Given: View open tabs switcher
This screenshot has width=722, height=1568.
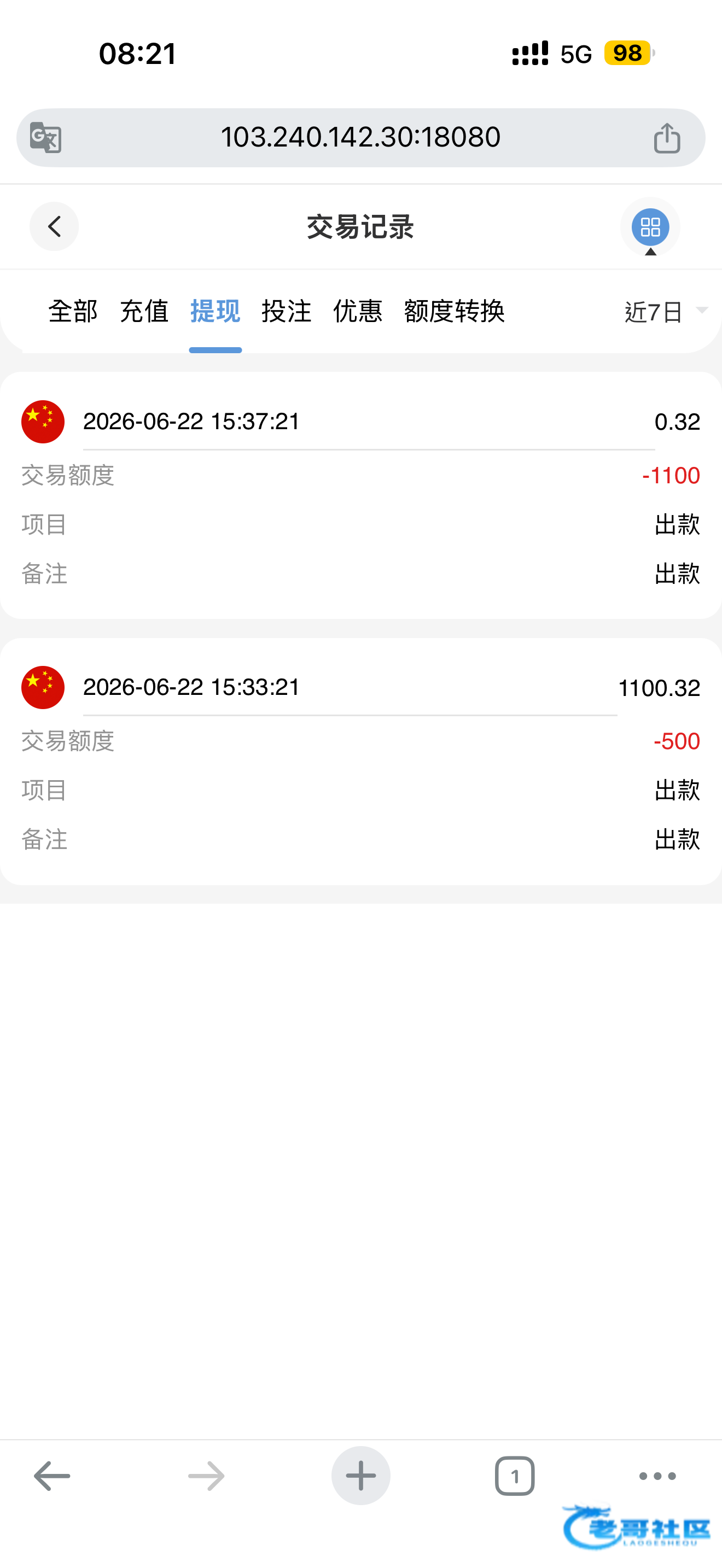Looking at the screenshot, I should click(515, 1476).
